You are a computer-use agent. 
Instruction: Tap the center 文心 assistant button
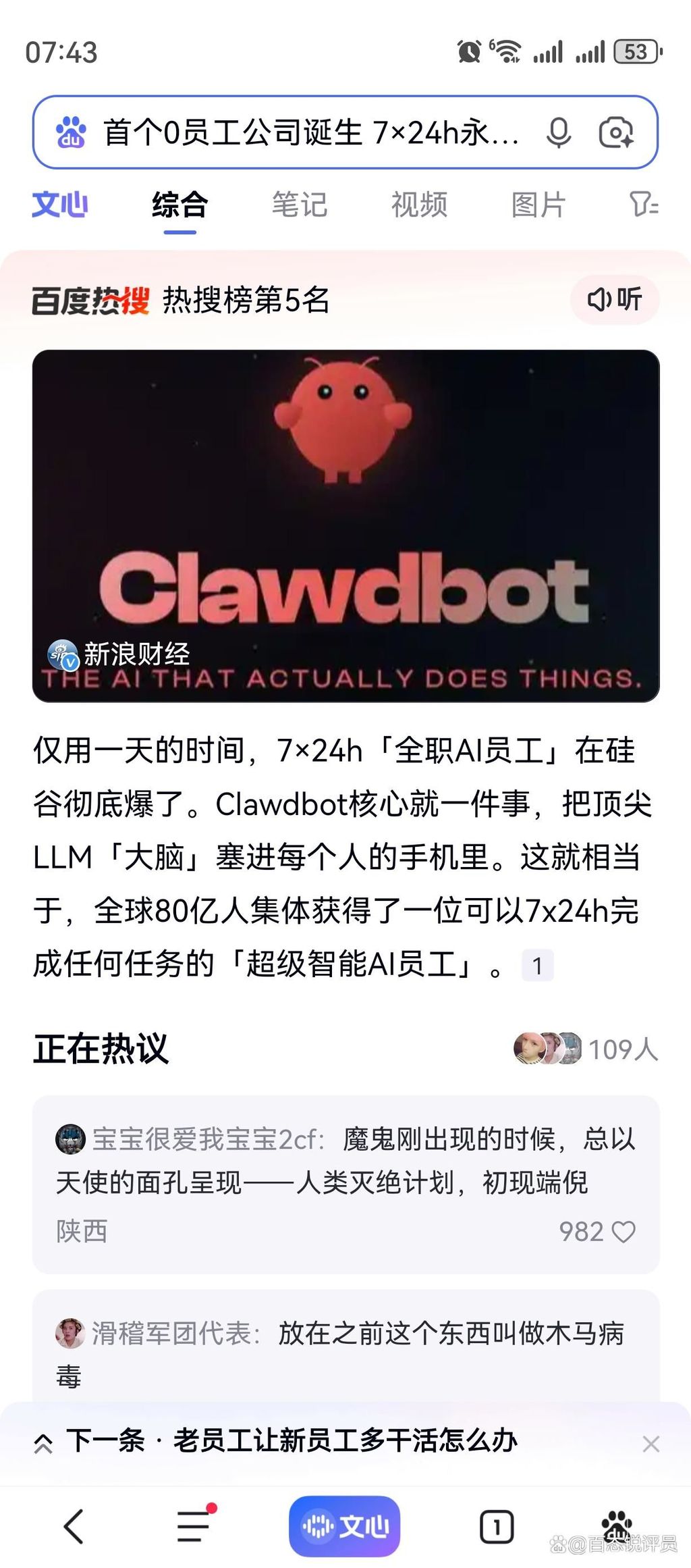(345, 1525)
